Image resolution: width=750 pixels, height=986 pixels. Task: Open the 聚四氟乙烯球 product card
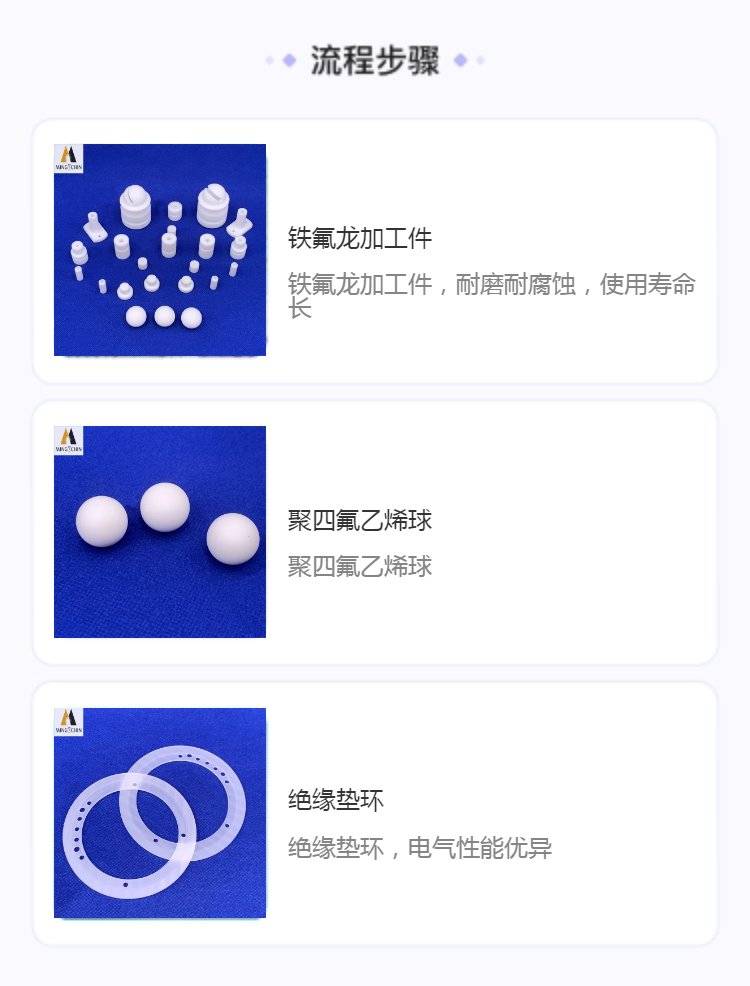click(375, 533)
